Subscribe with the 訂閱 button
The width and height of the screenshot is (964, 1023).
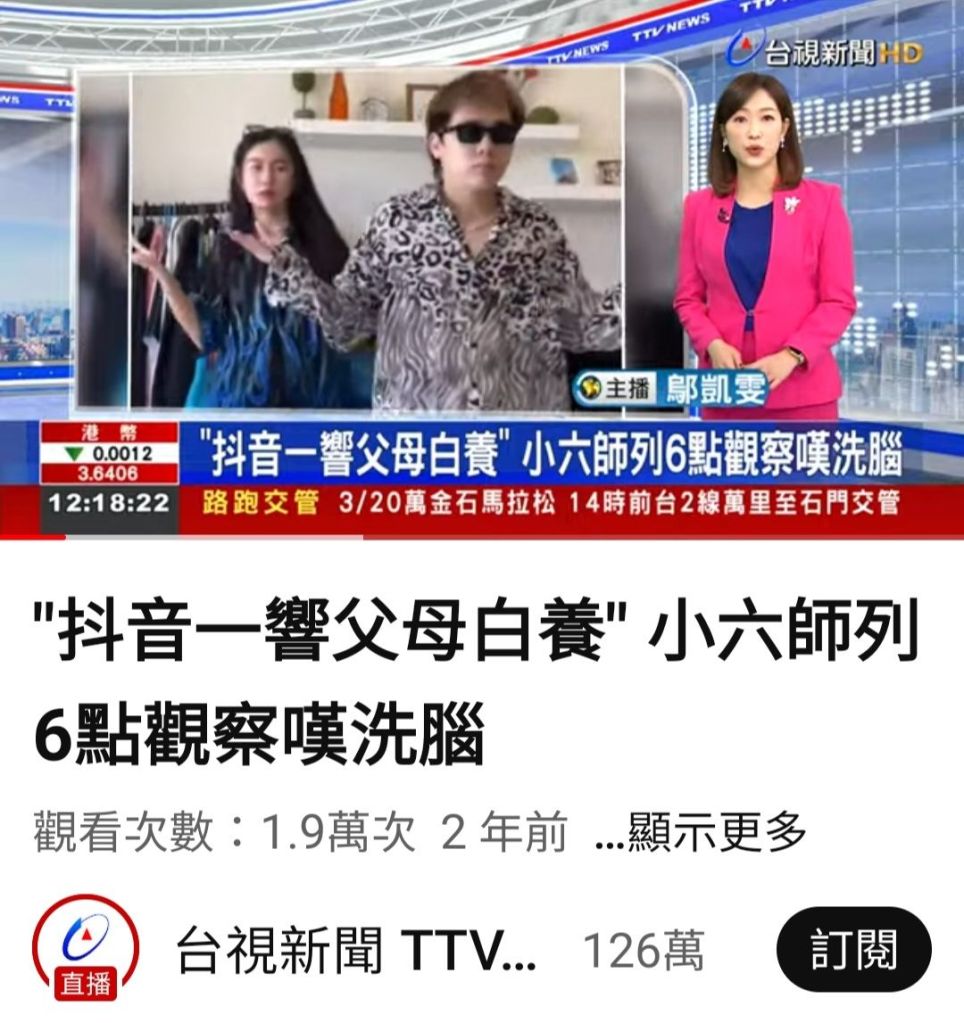pos(853,950)
